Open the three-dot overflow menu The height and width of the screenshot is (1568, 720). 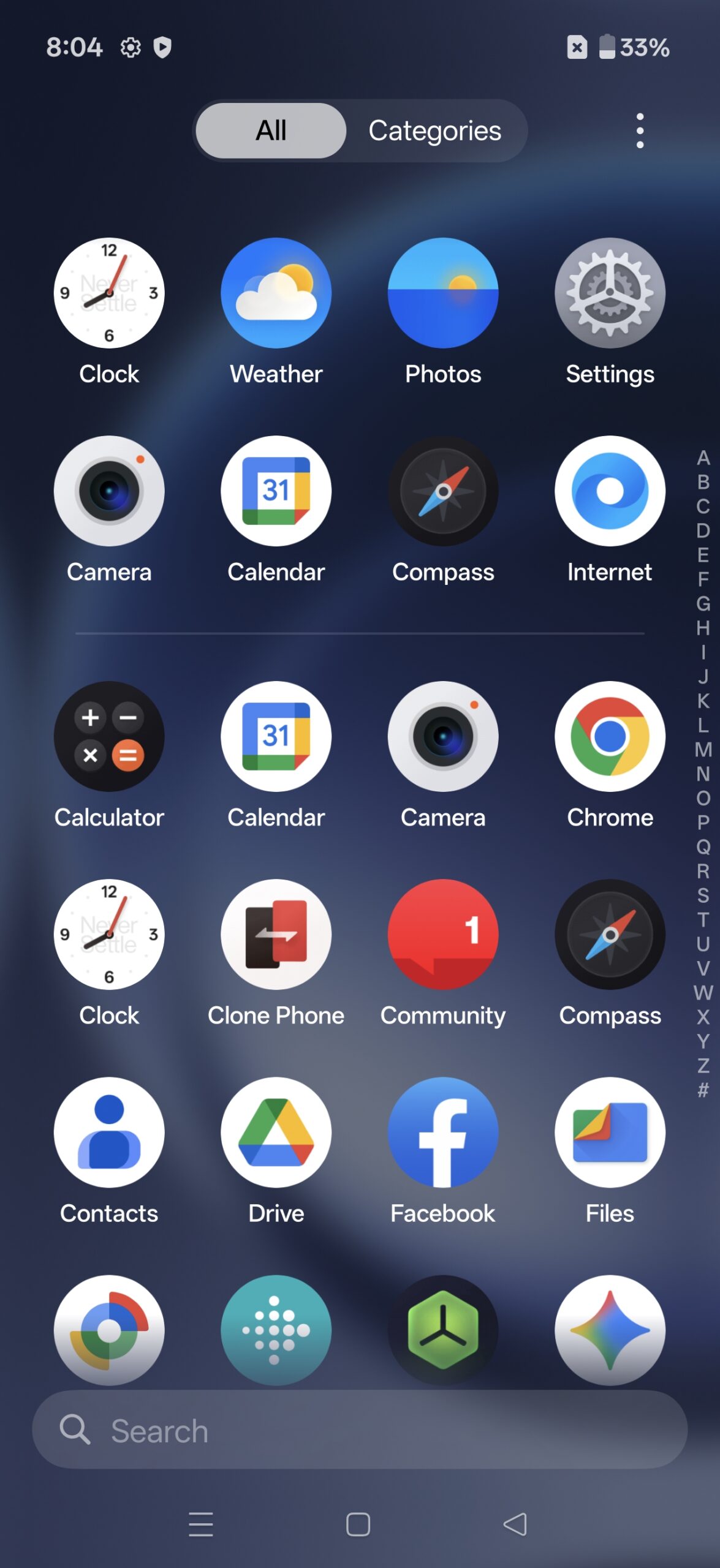(x=640, y=131)
